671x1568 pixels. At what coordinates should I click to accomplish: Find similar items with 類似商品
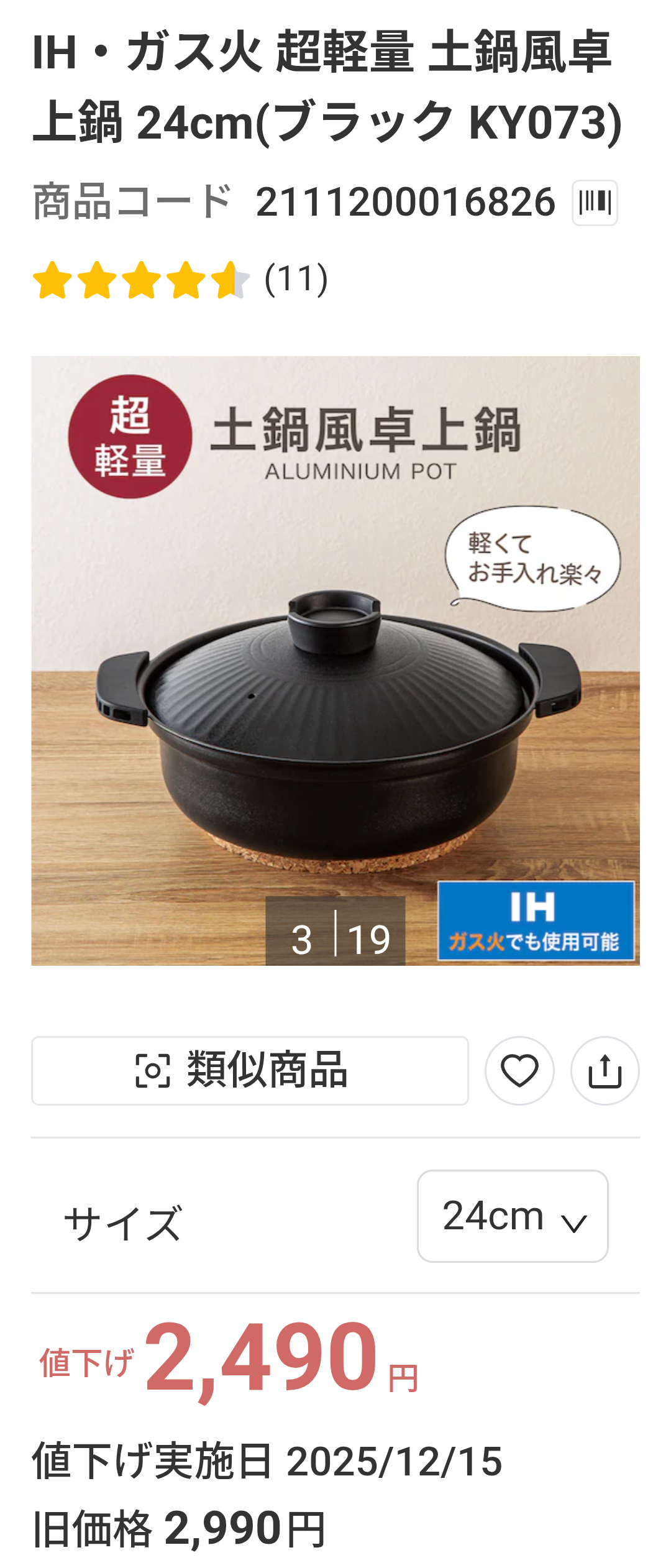tap(250, 1070)
